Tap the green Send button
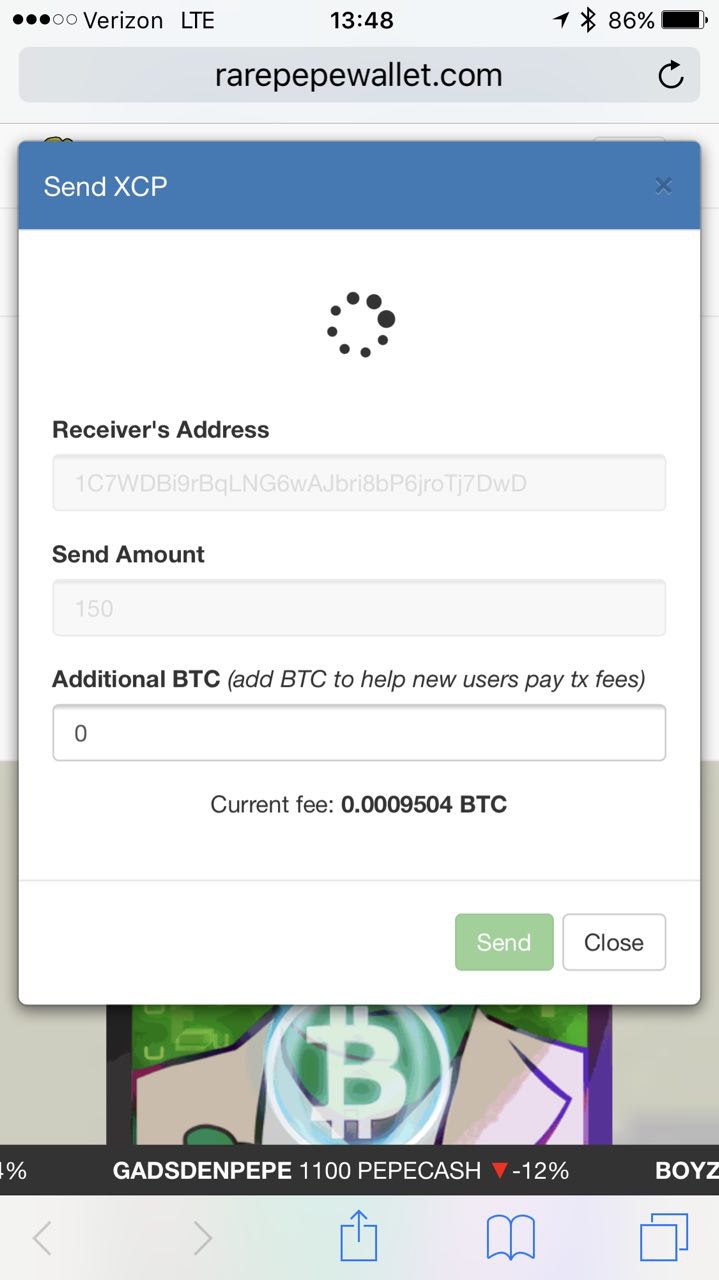Viewport: 719px width, 1280px height. (x=504, y=942)
